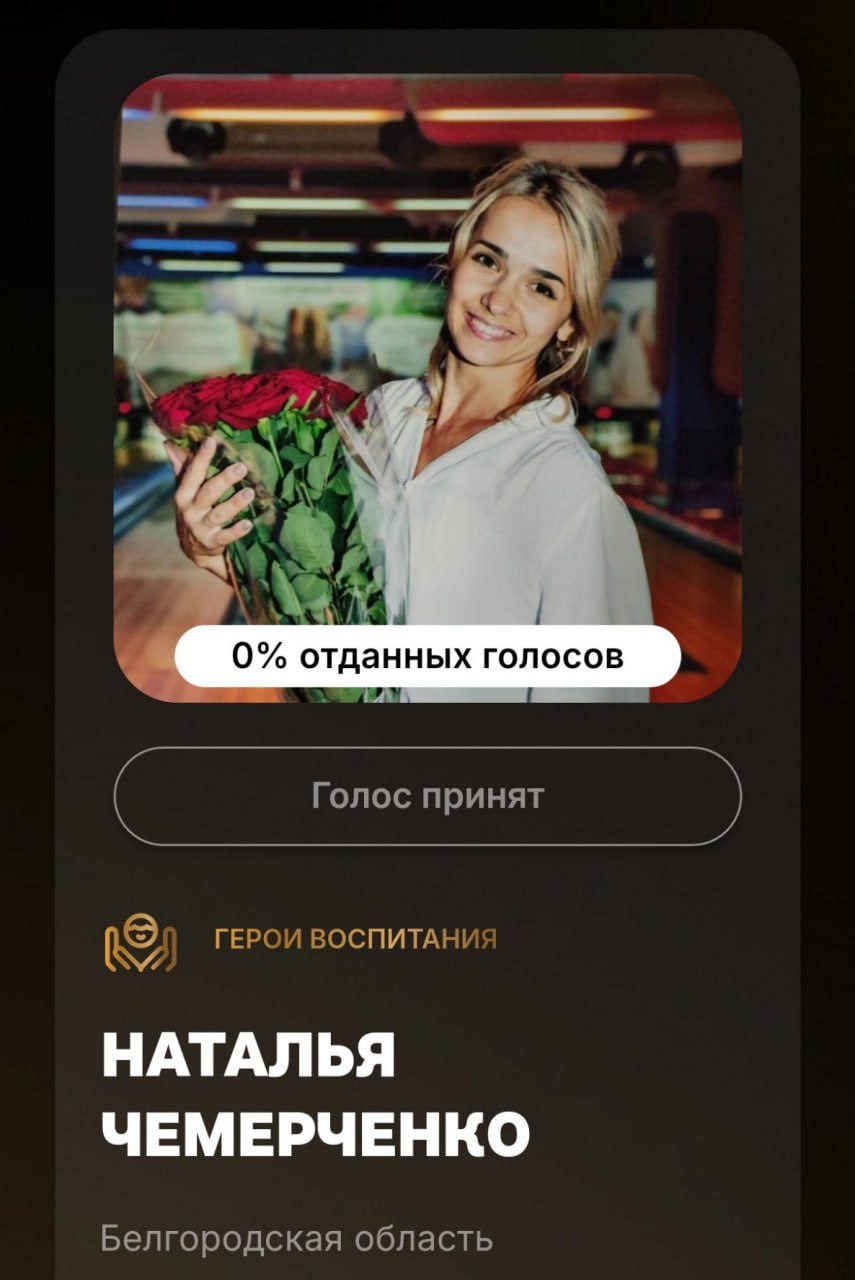The height and width of the screenshot is (1280, 855).
Task: Select the crown-like top of the gold emblem
Action: coord(141,918)
